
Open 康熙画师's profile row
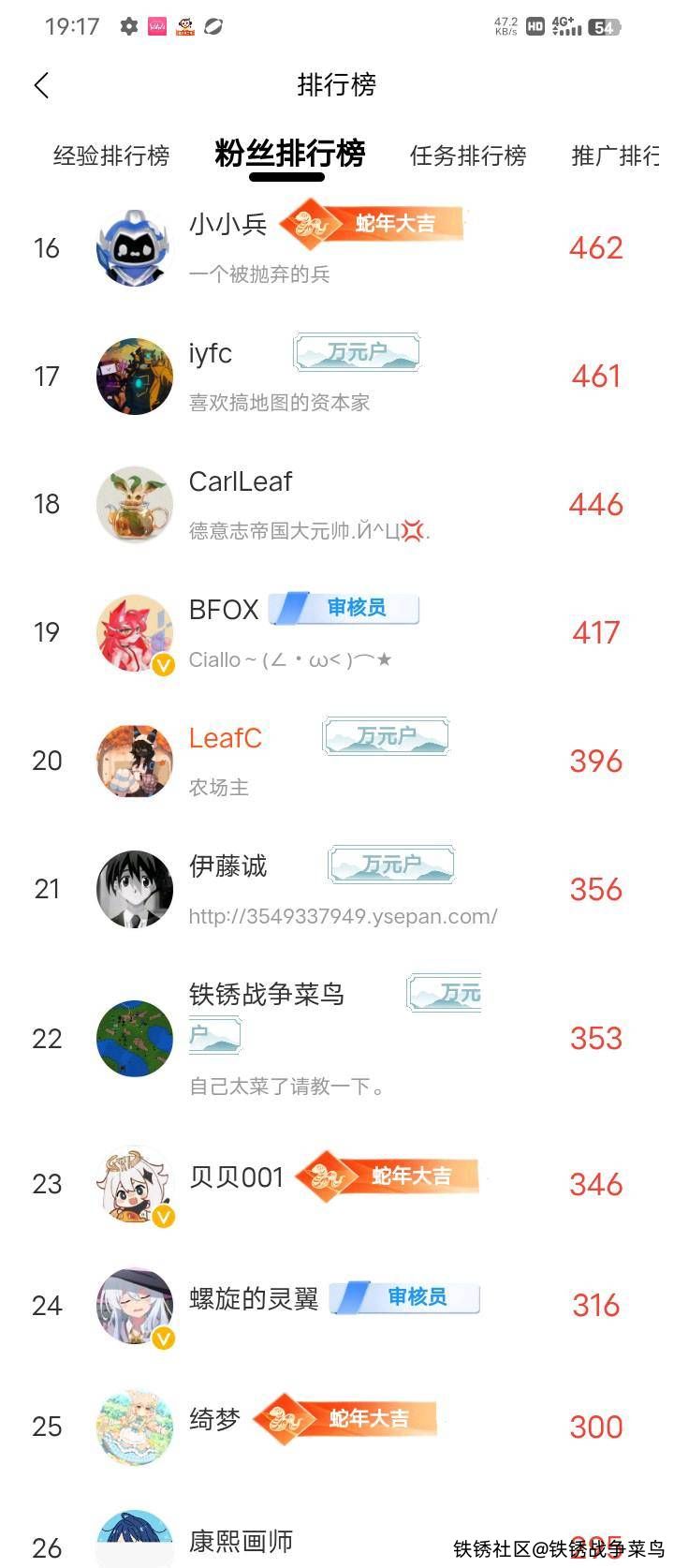pos(241,1541)
